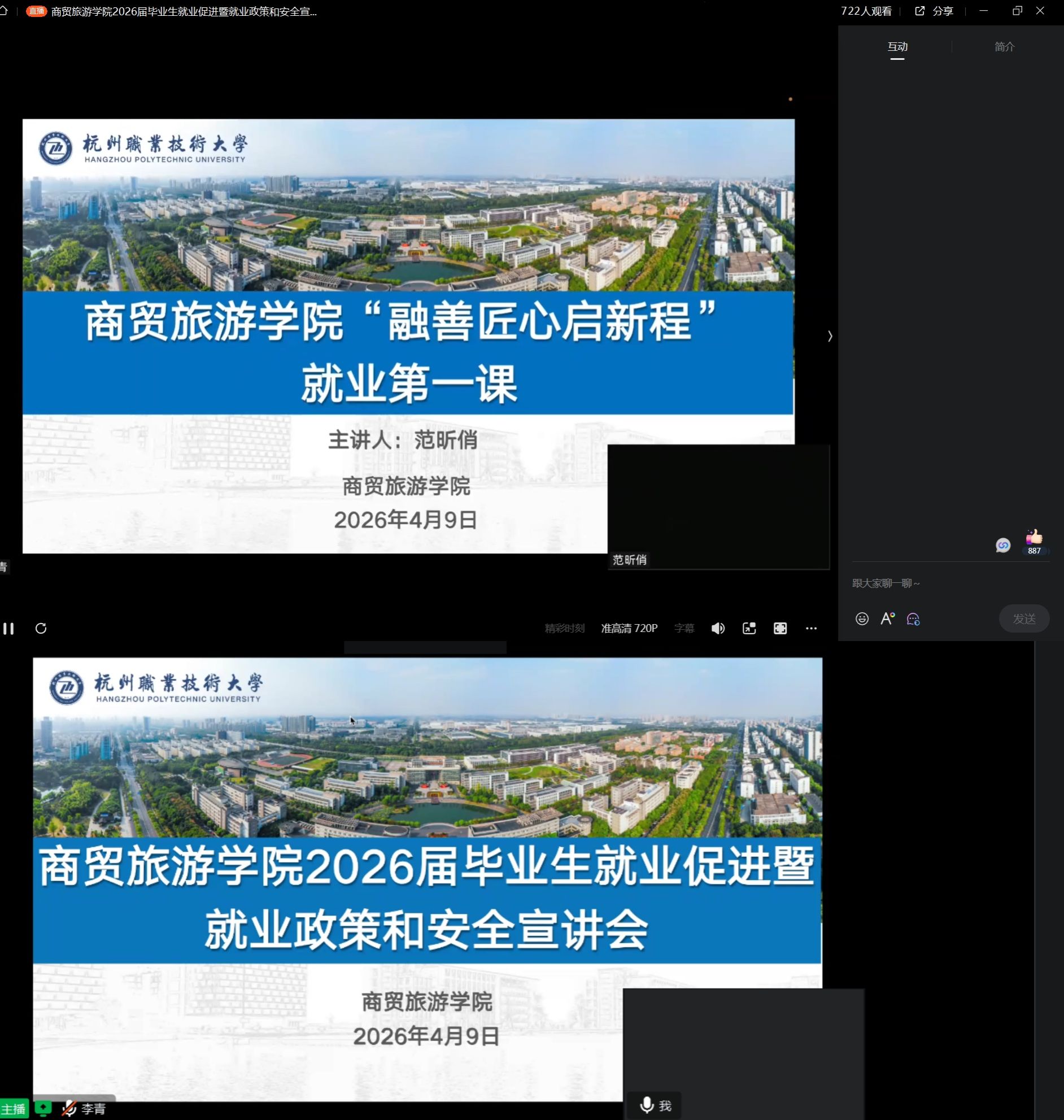Screen dimensions: 1064x1120
Task: Switch to the 互动 tab
Action: (x=897, y=47)
